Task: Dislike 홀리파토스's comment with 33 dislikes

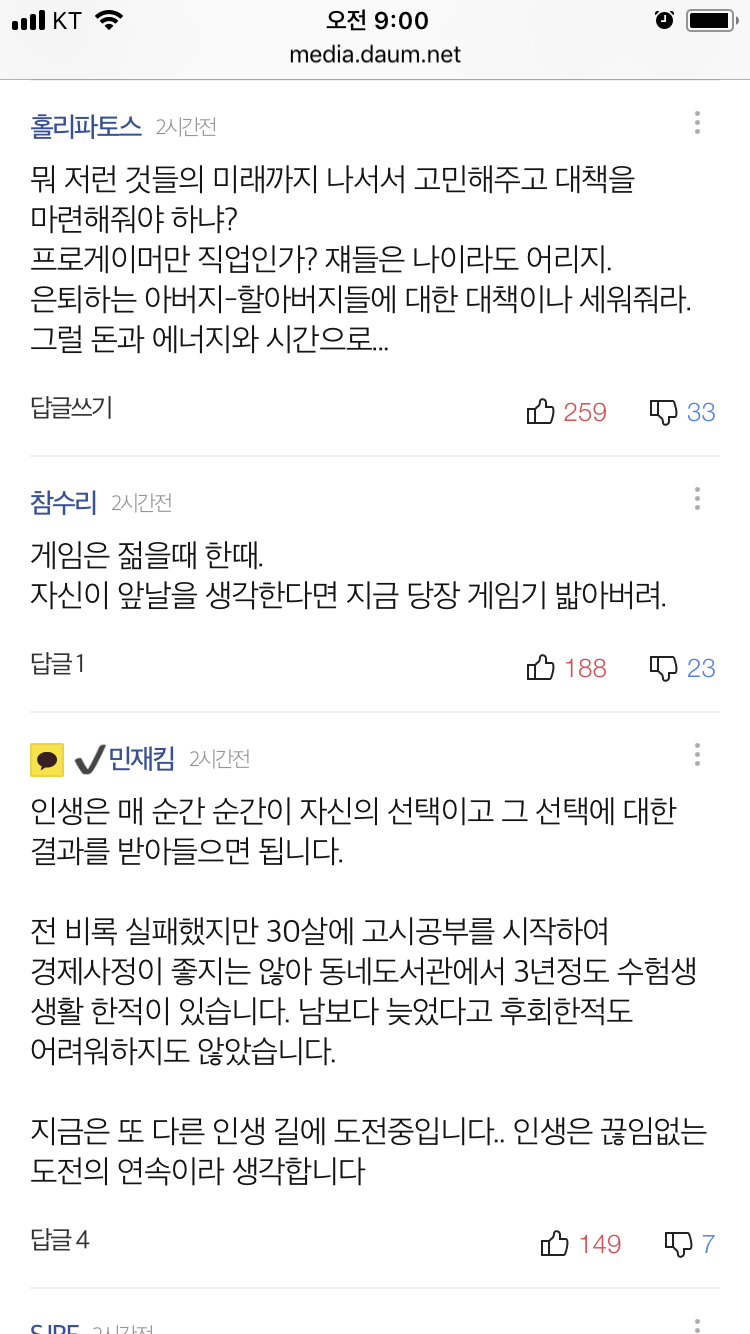Action: tap(683, 412)
